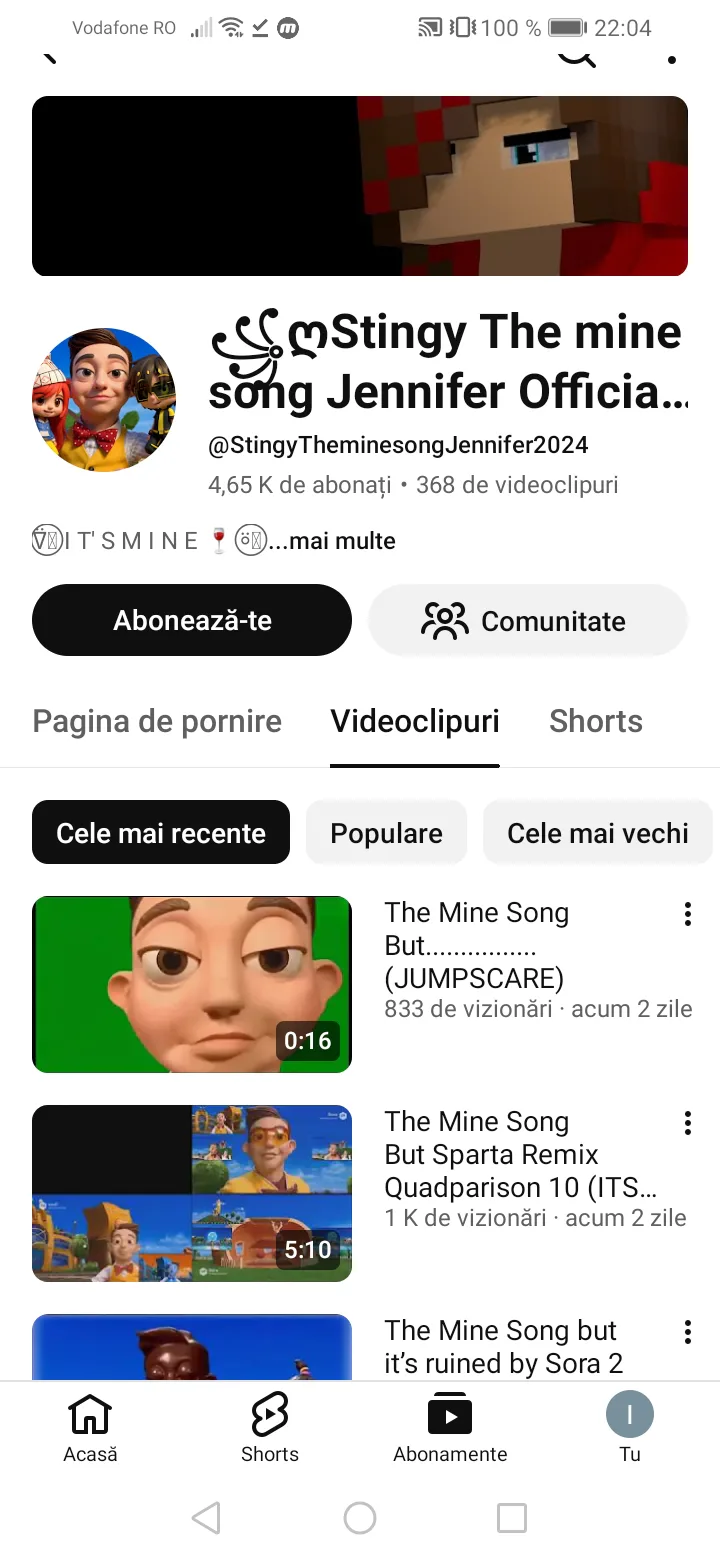Tap the system back button
The width and height of the screenshot is (720, 1560).
point(206,1518)
